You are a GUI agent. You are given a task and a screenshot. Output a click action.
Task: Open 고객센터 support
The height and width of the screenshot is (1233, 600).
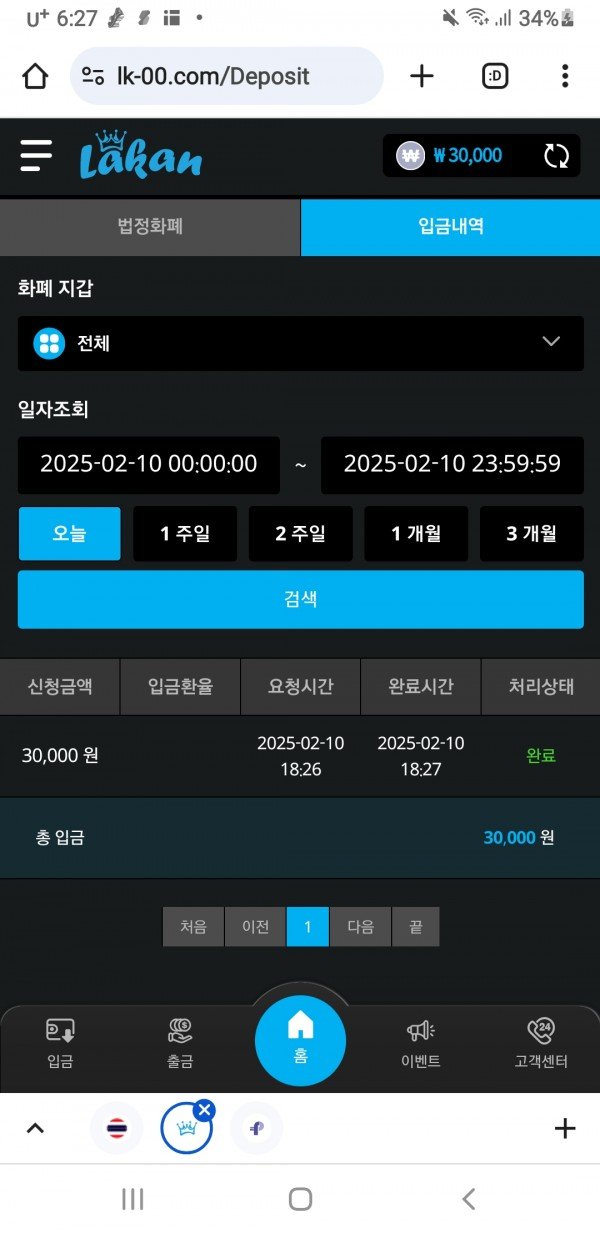coord(540,1044)
